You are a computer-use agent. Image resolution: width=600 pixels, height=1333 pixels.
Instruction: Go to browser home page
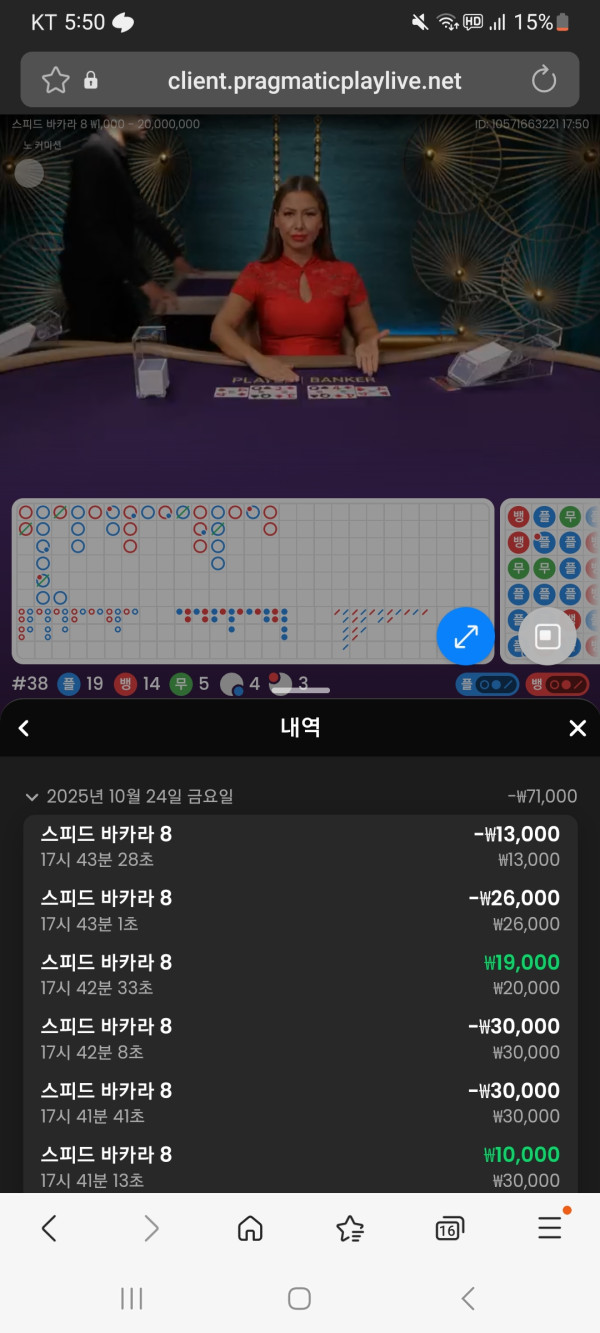250,1228
